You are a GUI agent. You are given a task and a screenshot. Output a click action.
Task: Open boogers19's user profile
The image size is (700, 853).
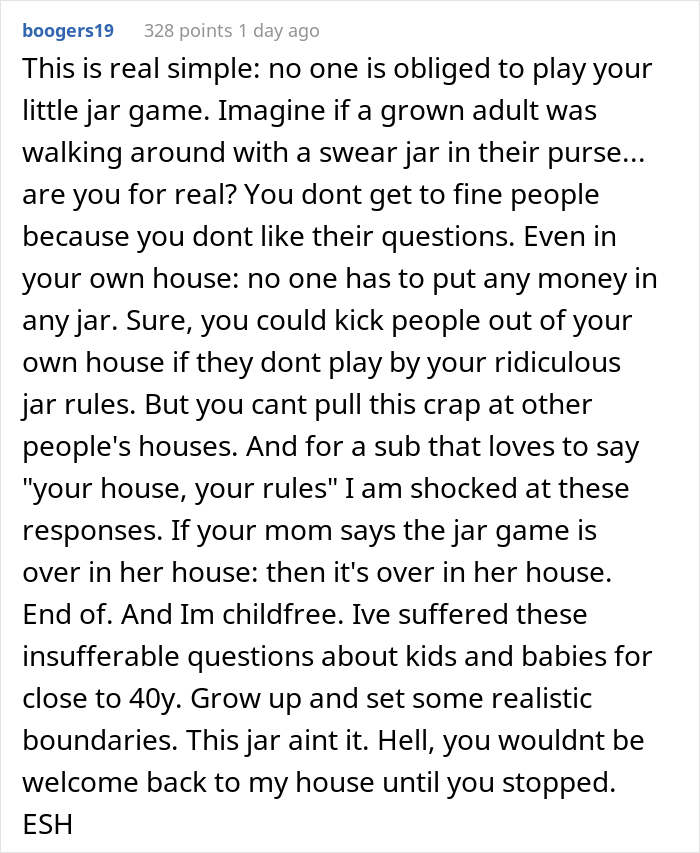(x=68, y=31)
